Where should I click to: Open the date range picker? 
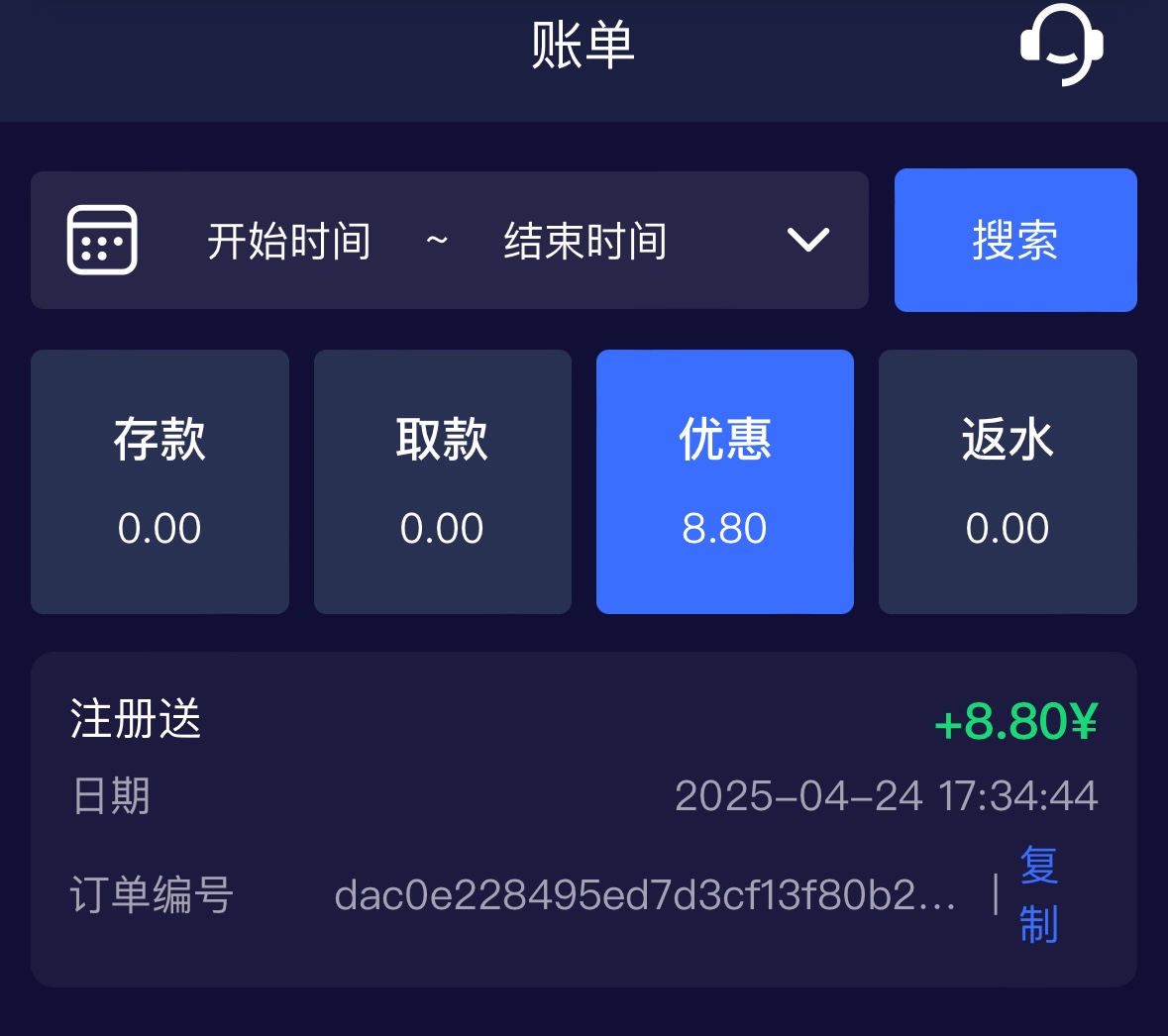point(449,241)
